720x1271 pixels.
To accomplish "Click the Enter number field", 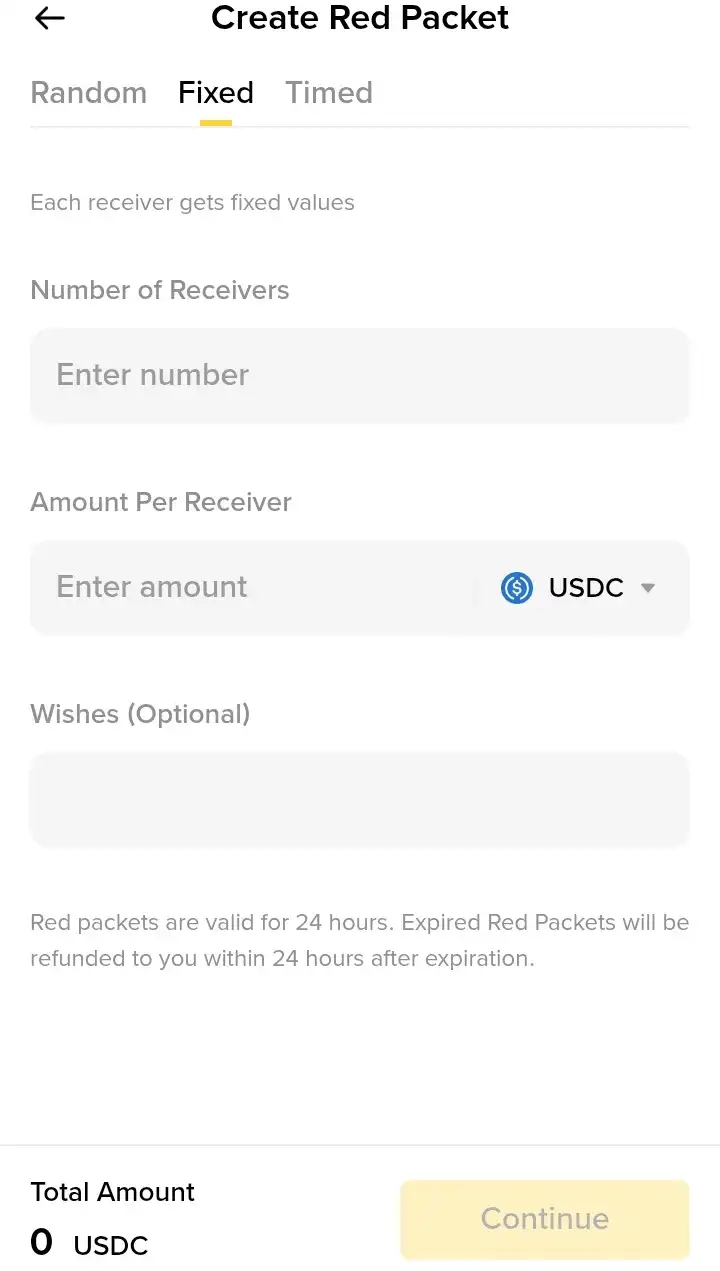I will pyautogui.click(x=360, y=375).
